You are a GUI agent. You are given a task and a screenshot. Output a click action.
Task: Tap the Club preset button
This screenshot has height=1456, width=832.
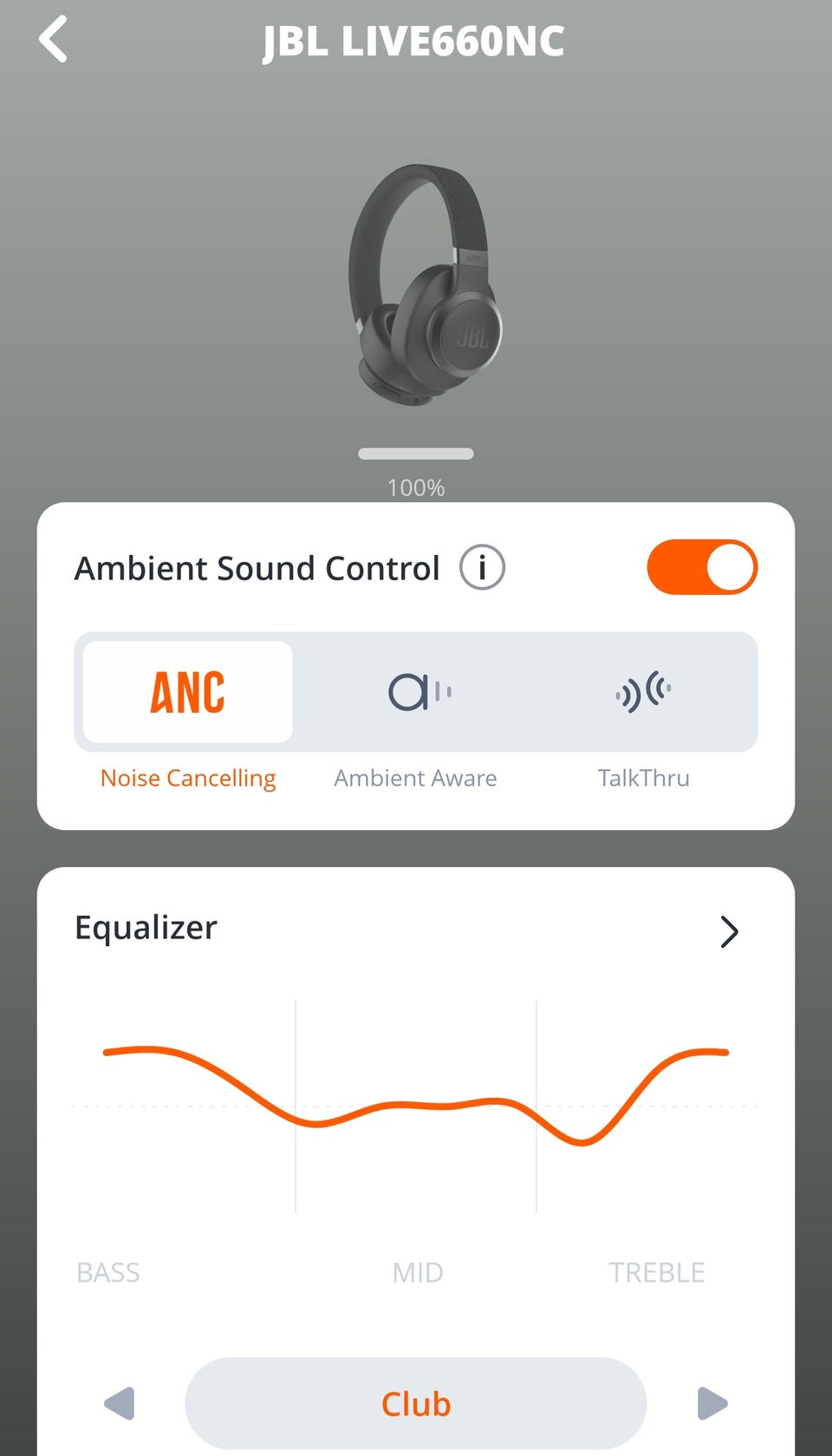point(416,1403)
